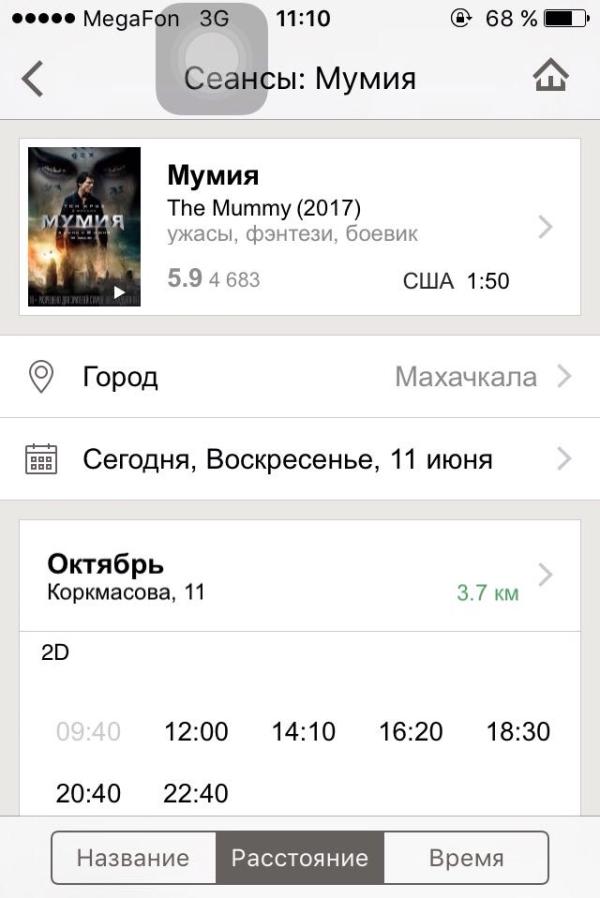Open the date picker row for 11 июня
Viewport: 600px width, 898px height.
point(300,459)
